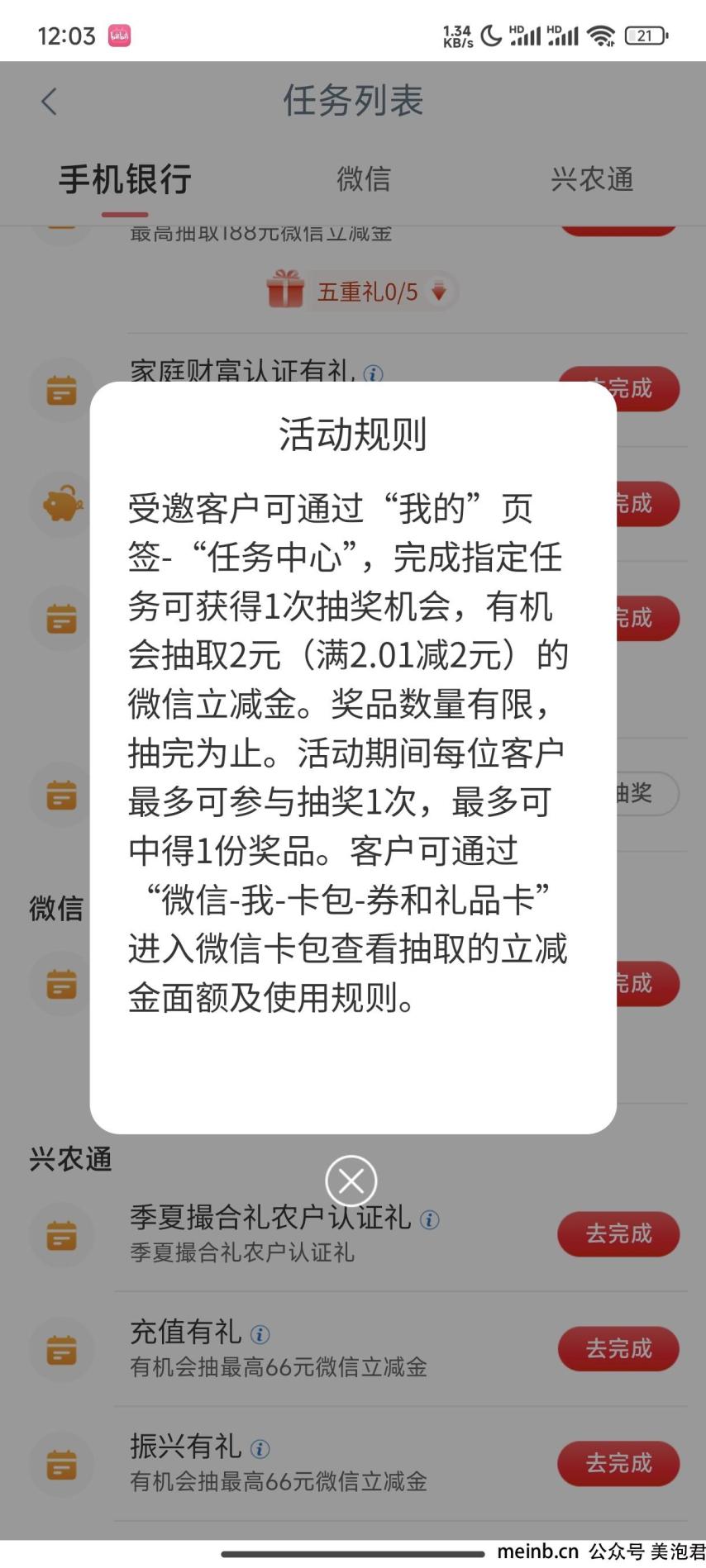Switch to the 微信 tab
Viewport: 706px width, 1568px height.
363,179
